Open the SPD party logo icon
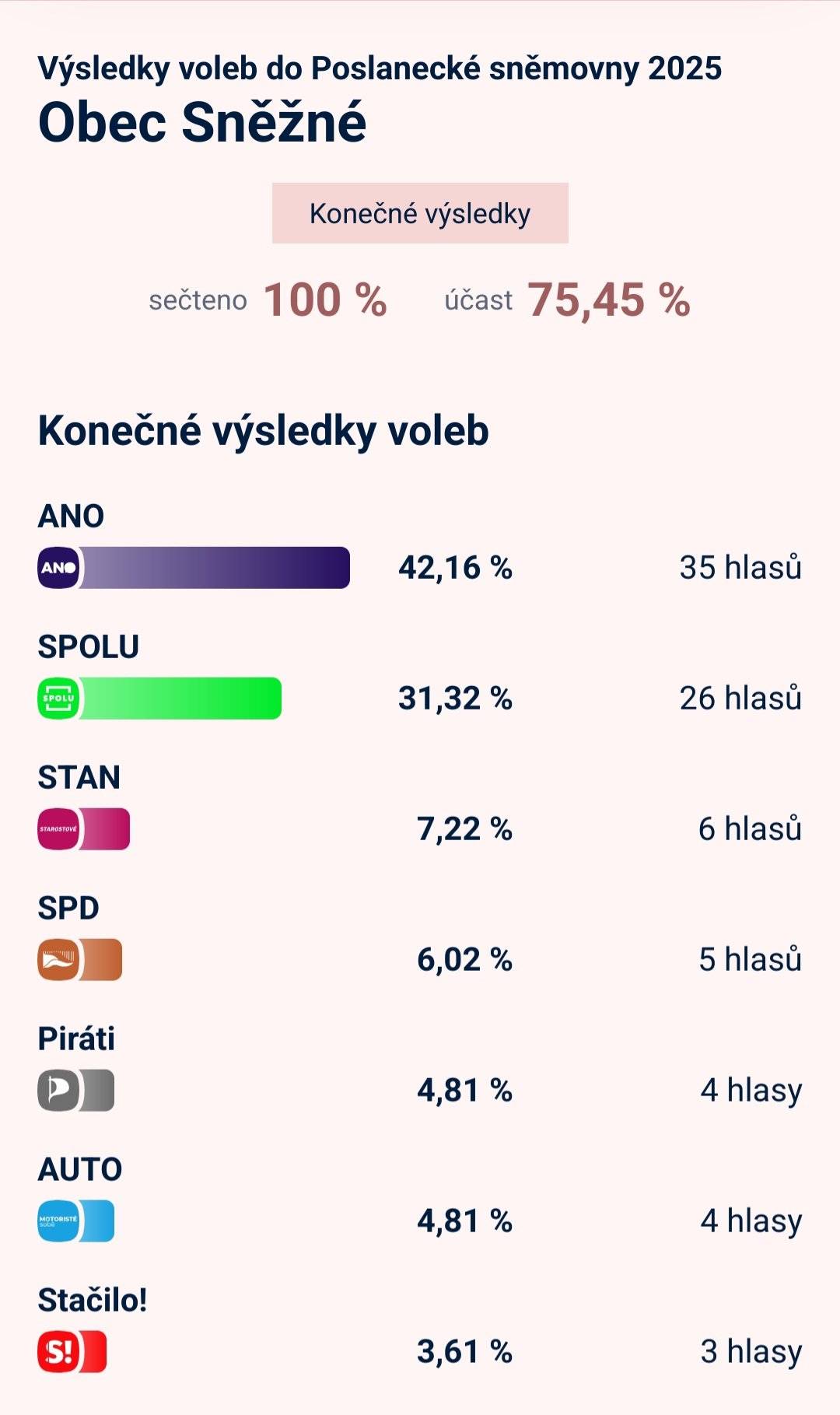 58,960
